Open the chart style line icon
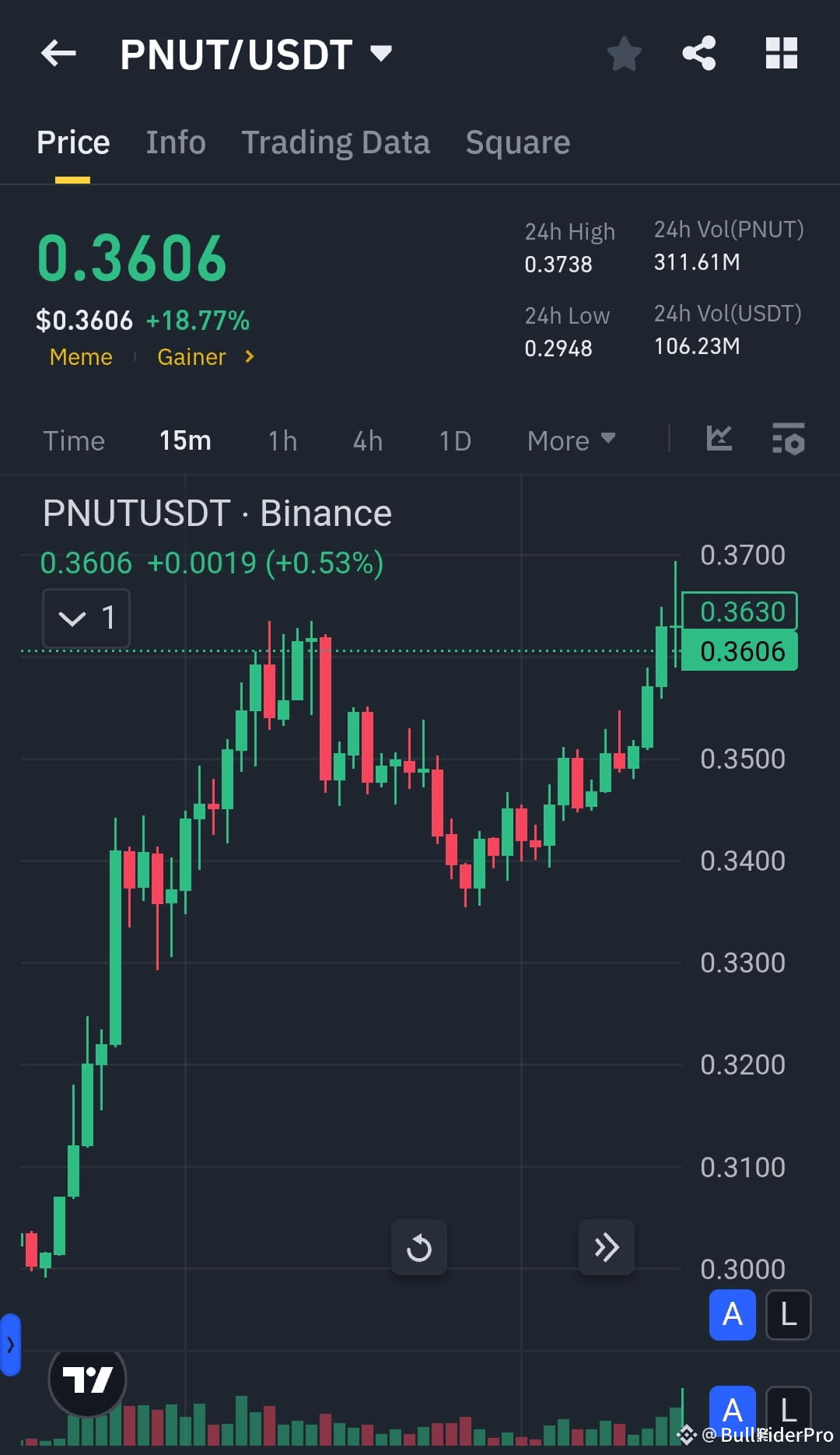The height and width of the screenshot is (1455, 840). [719, 440]
